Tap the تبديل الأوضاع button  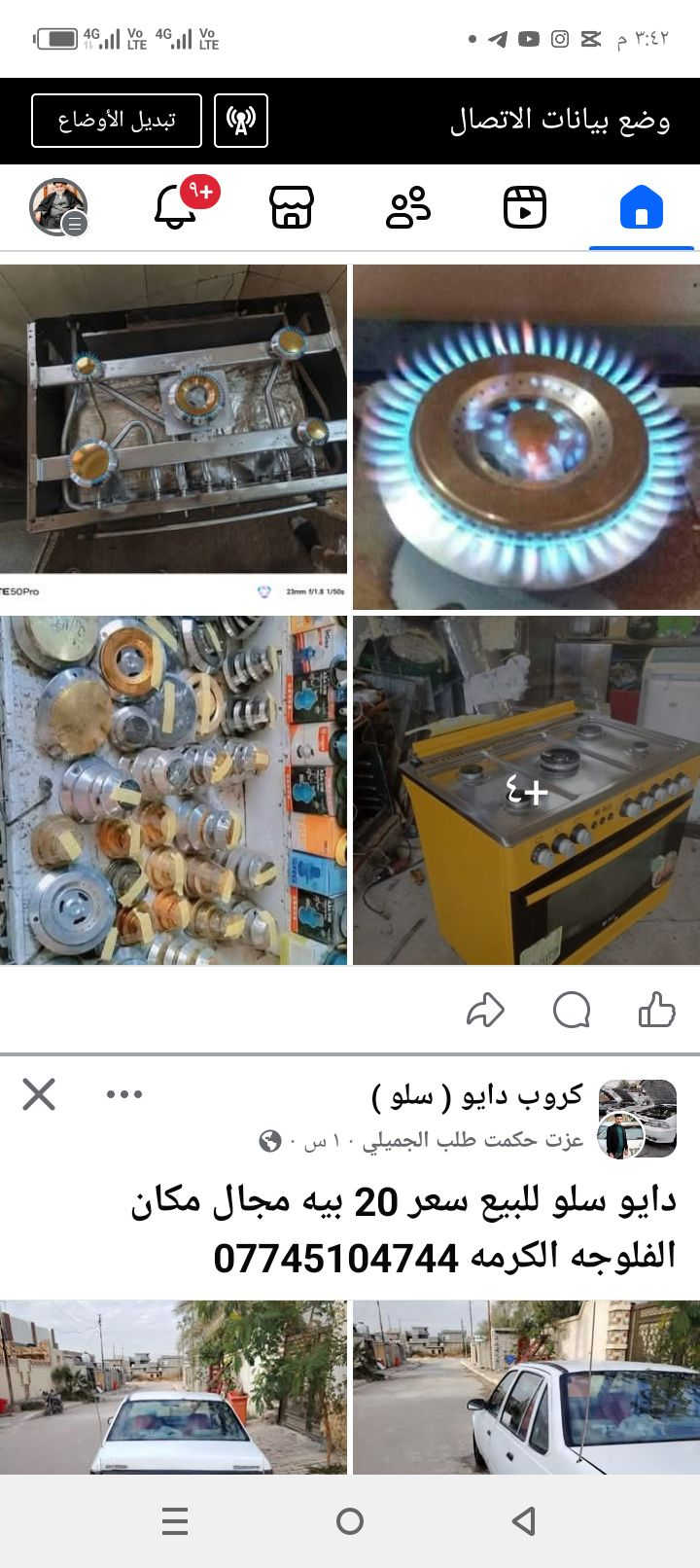point(117,121)
